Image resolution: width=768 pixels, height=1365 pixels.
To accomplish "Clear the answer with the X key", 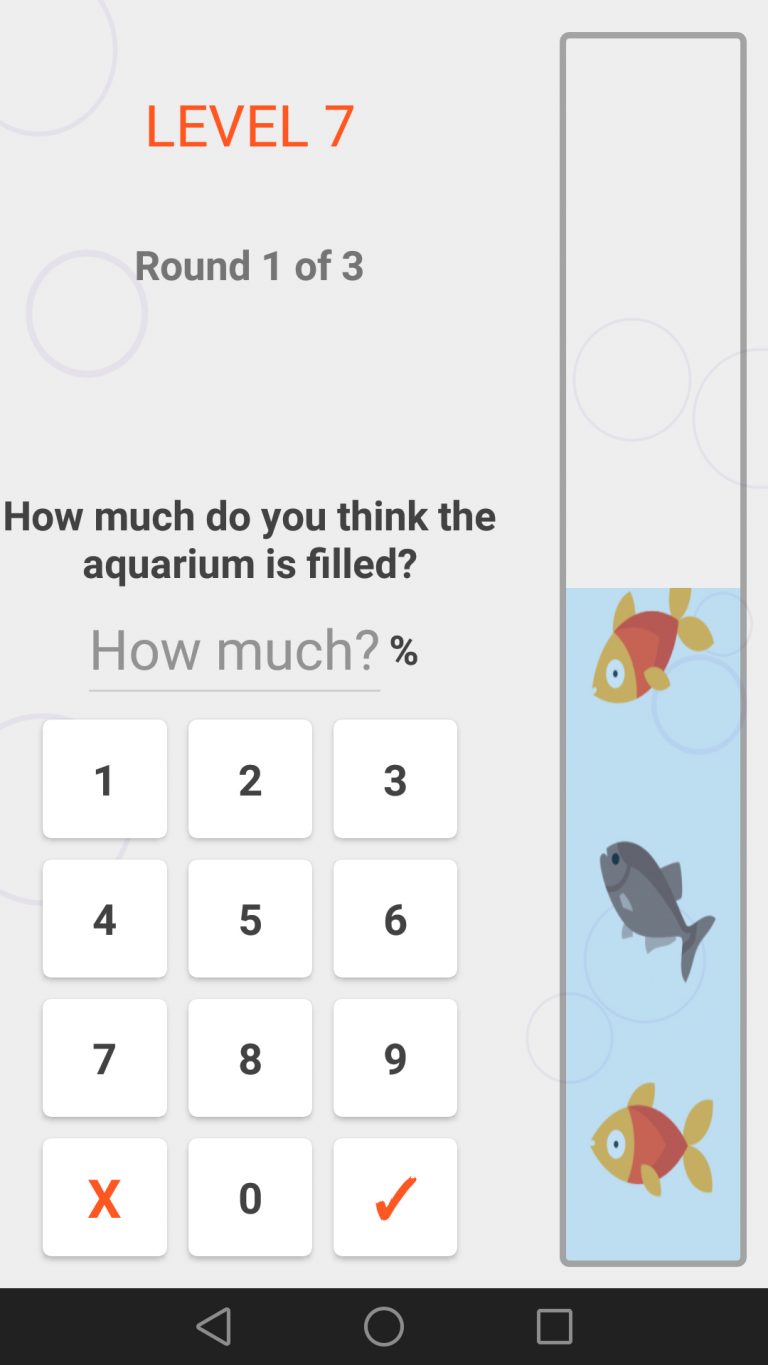I will tap(105, 1197).
